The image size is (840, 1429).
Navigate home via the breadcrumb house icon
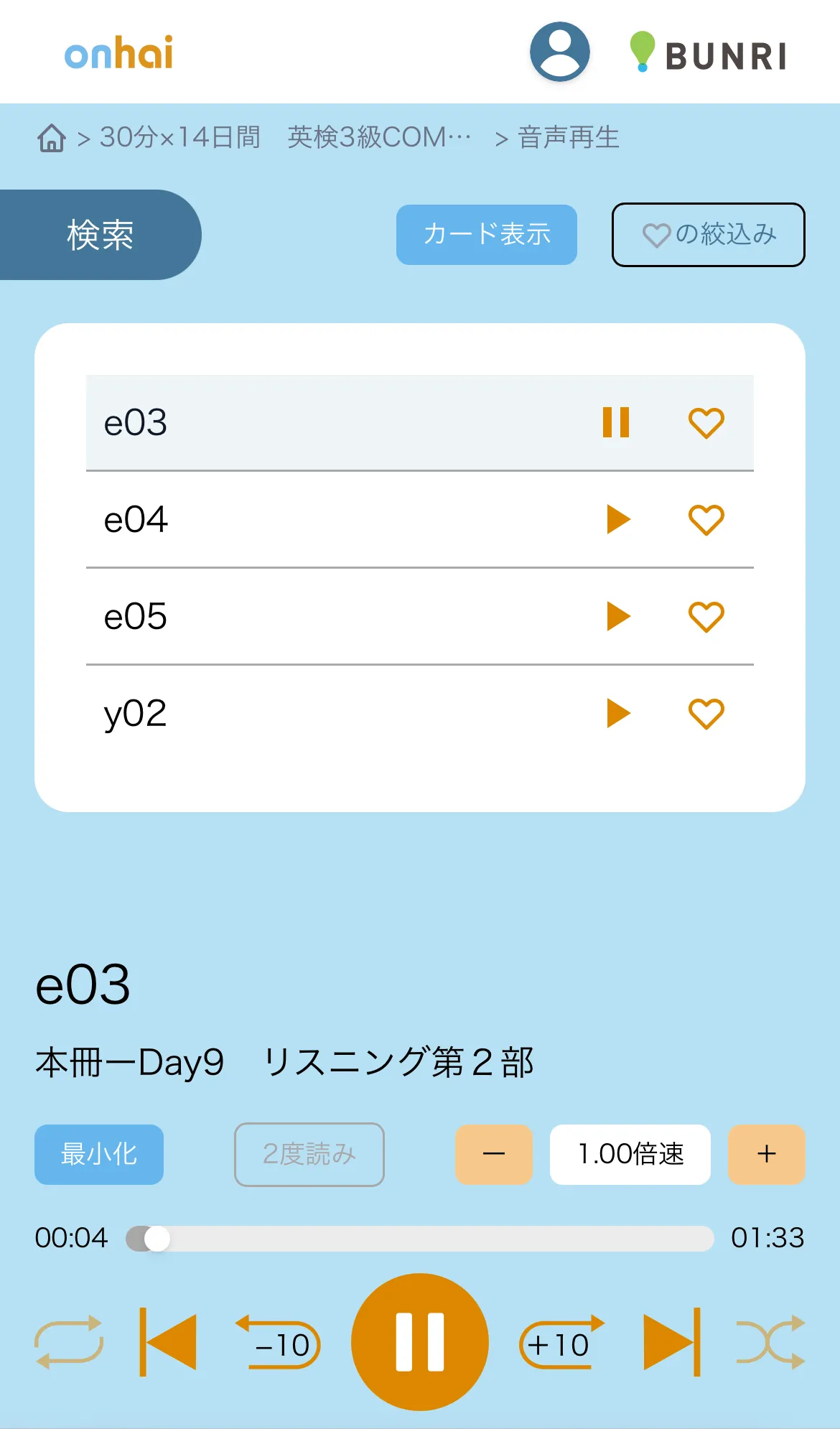tap(51, 137)
